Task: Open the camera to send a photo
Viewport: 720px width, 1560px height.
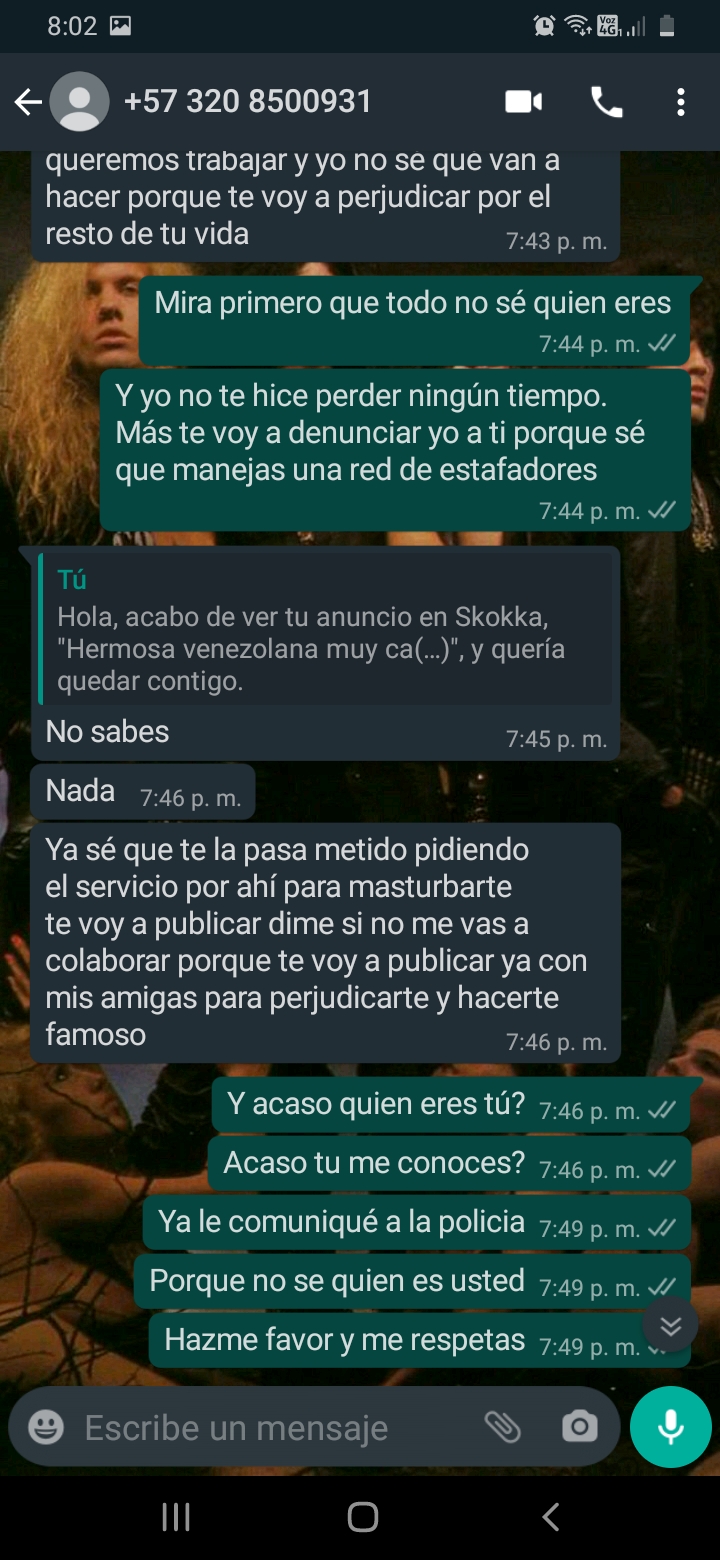Action: tap(580, 1428)
